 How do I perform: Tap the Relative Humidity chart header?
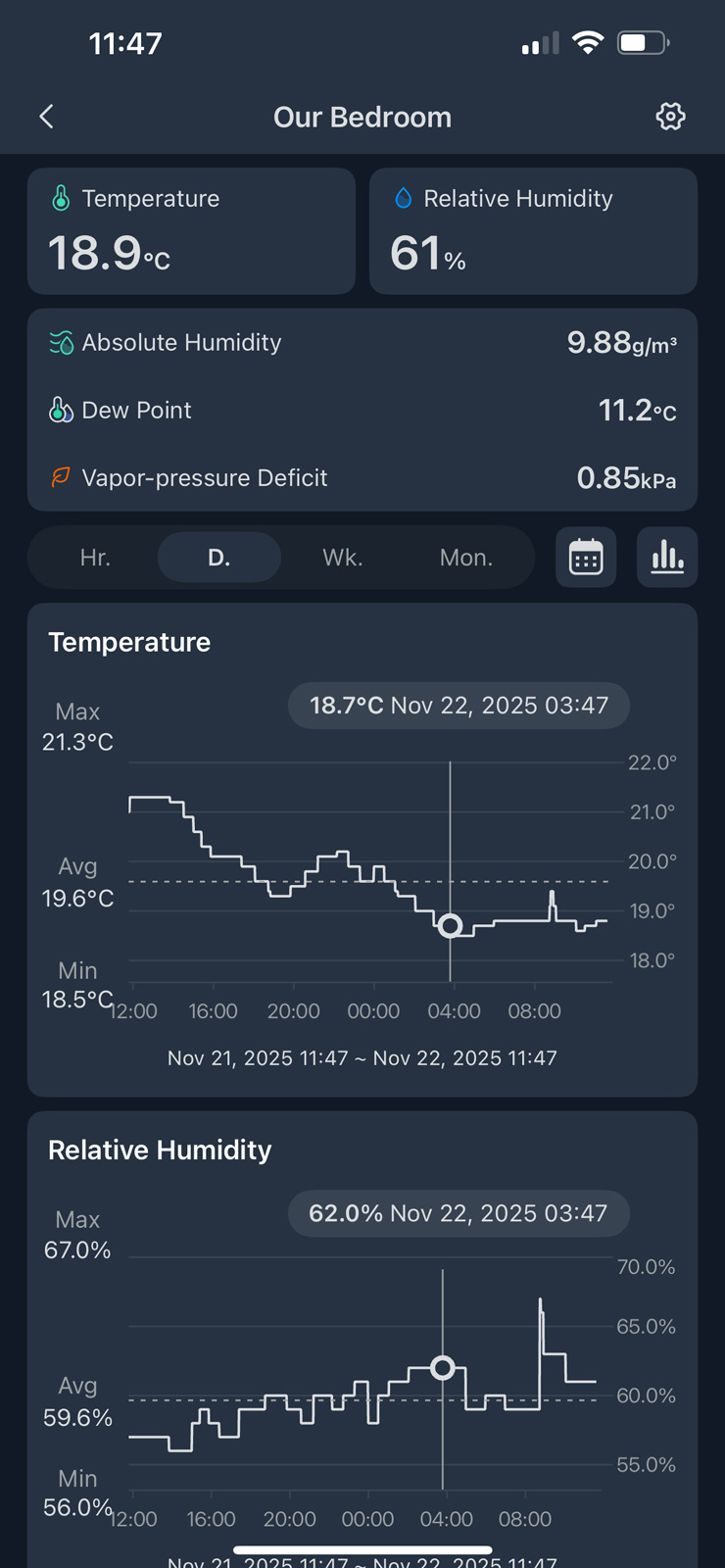click(x=160, y=1150)
